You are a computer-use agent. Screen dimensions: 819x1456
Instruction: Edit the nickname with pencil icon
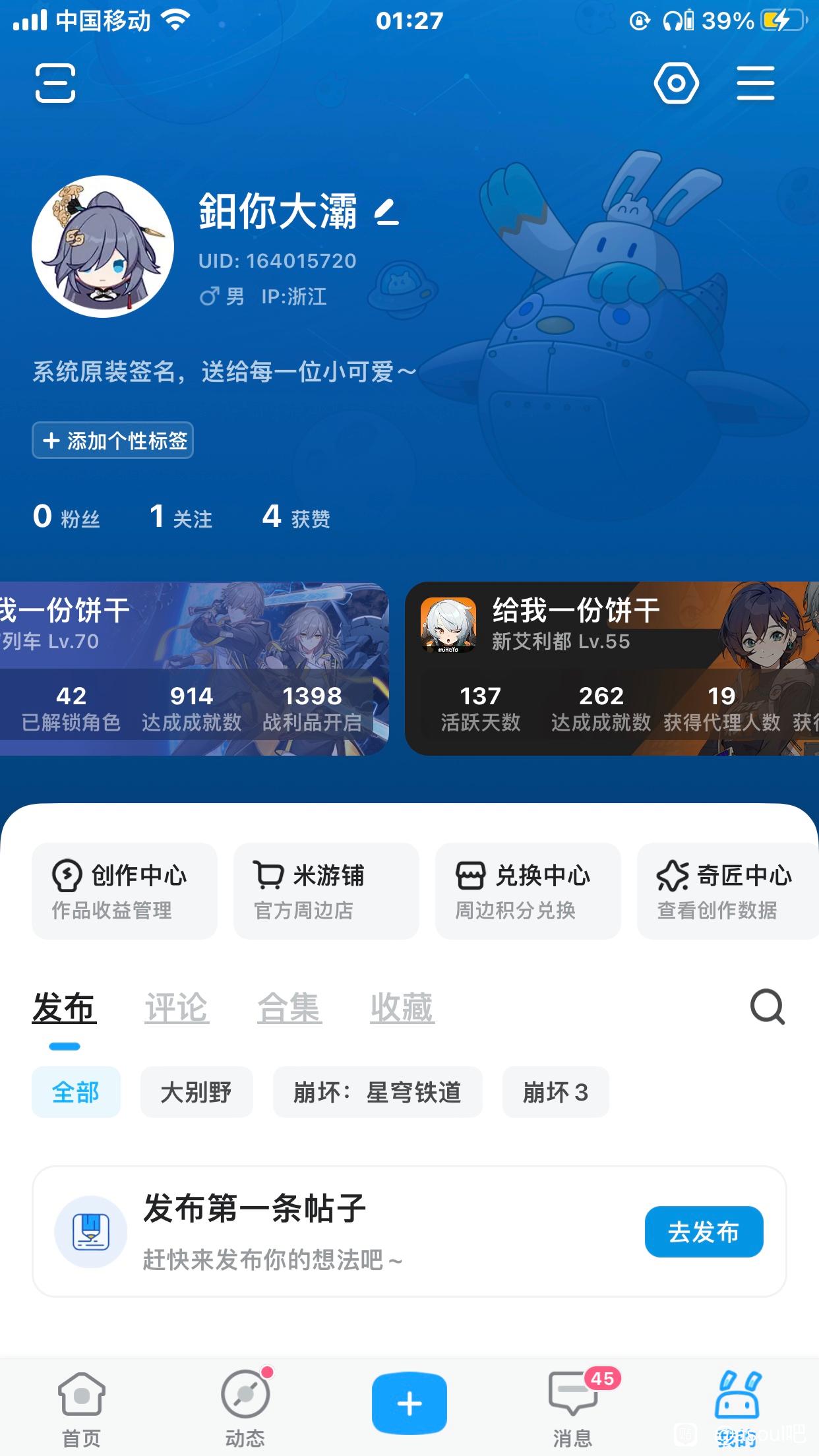click(x=387, y=212)
